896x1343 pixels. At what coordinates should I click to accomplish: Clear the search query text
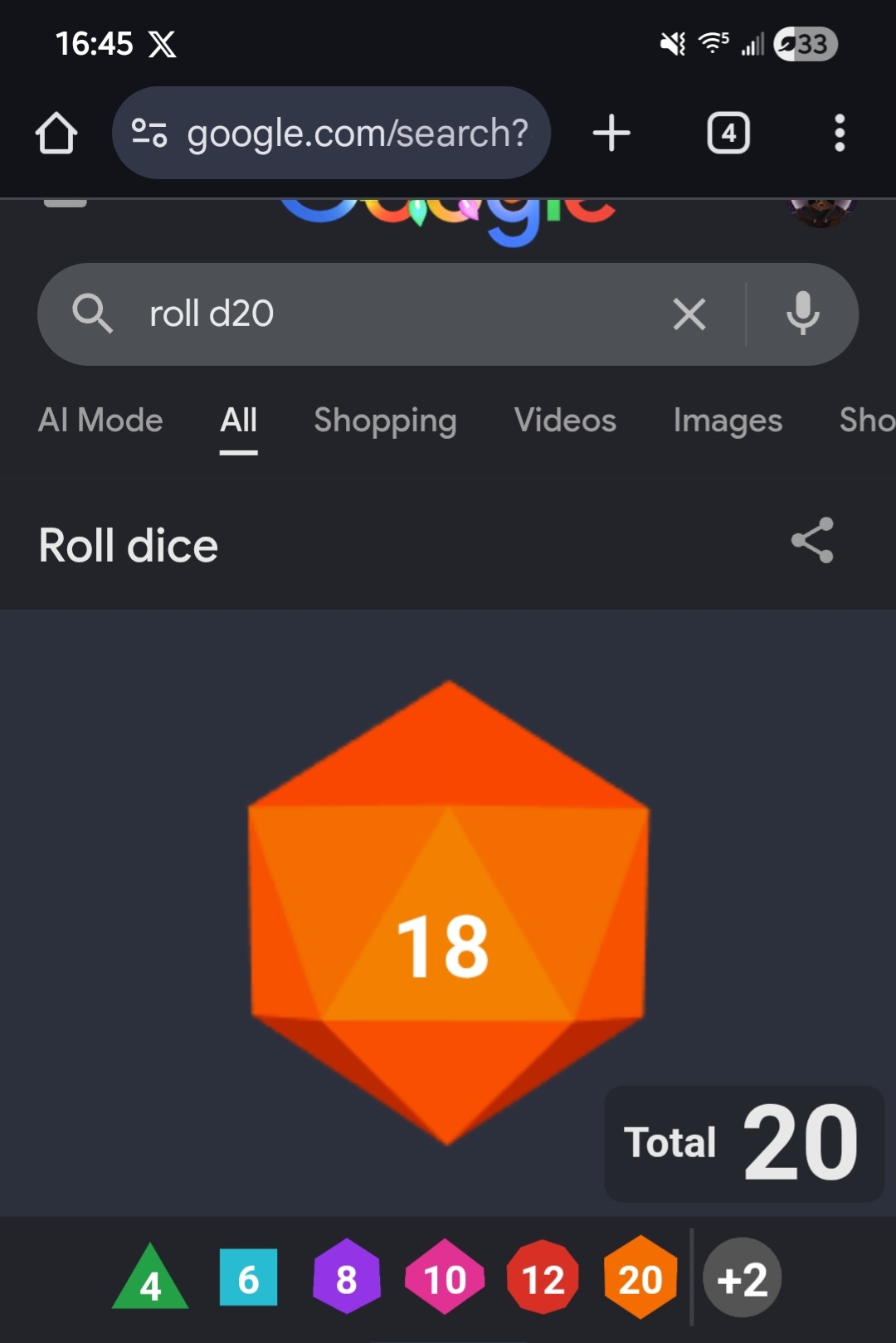(689, 314)
